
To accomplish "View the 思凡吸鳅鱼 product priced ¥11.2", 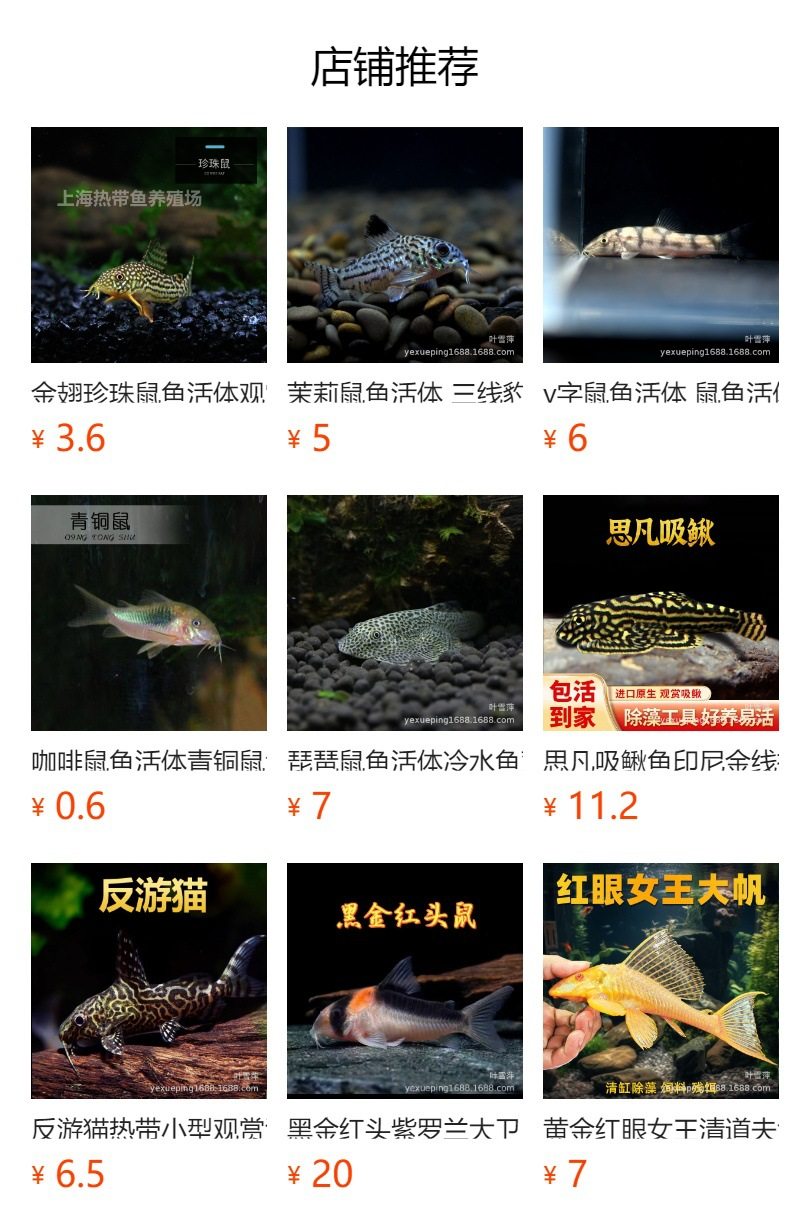I will (x=661, y=613).
